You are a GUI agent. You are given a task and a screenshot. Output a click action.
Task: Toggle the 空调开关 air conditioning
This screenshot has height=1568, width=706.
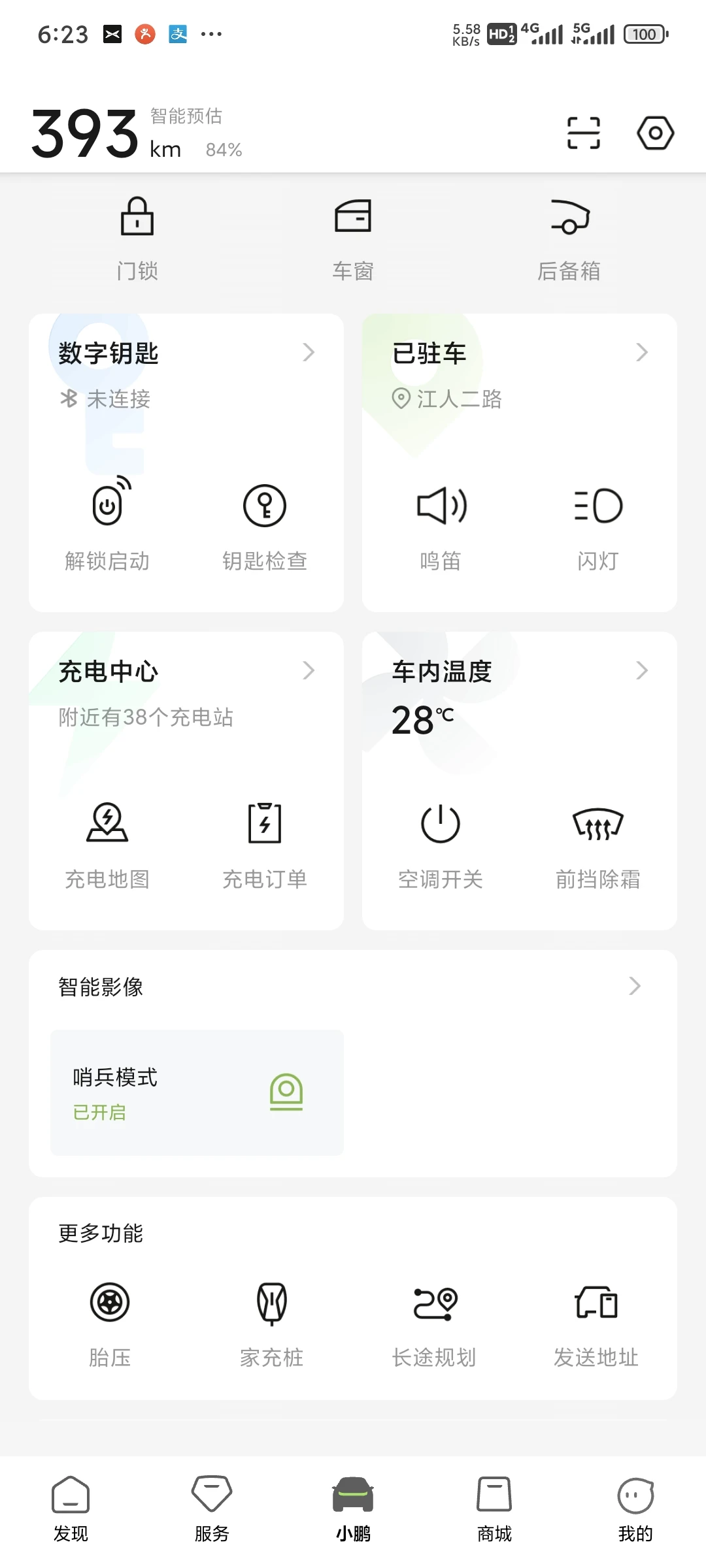pyautogui.click(x=441, y=843)
